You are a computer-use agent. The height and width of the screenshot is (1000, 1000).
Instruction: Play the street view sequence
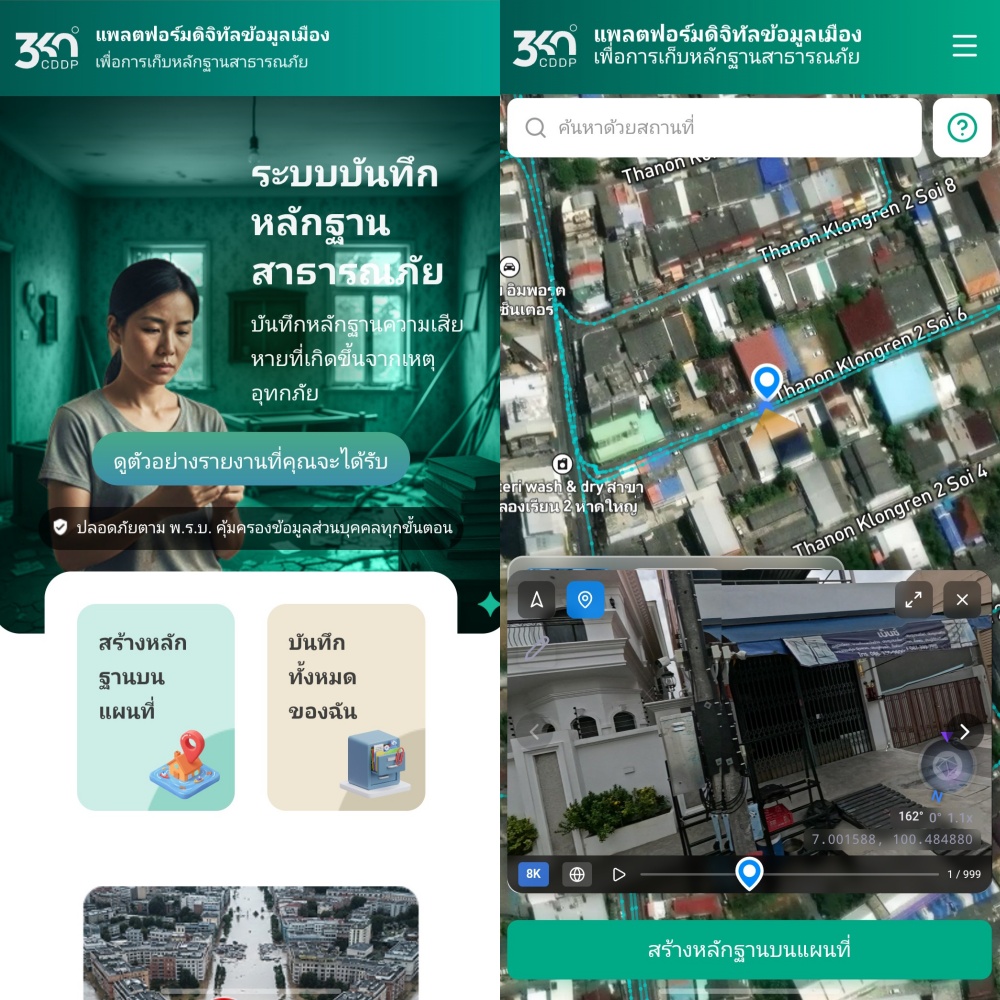click(x=619, y=874)
